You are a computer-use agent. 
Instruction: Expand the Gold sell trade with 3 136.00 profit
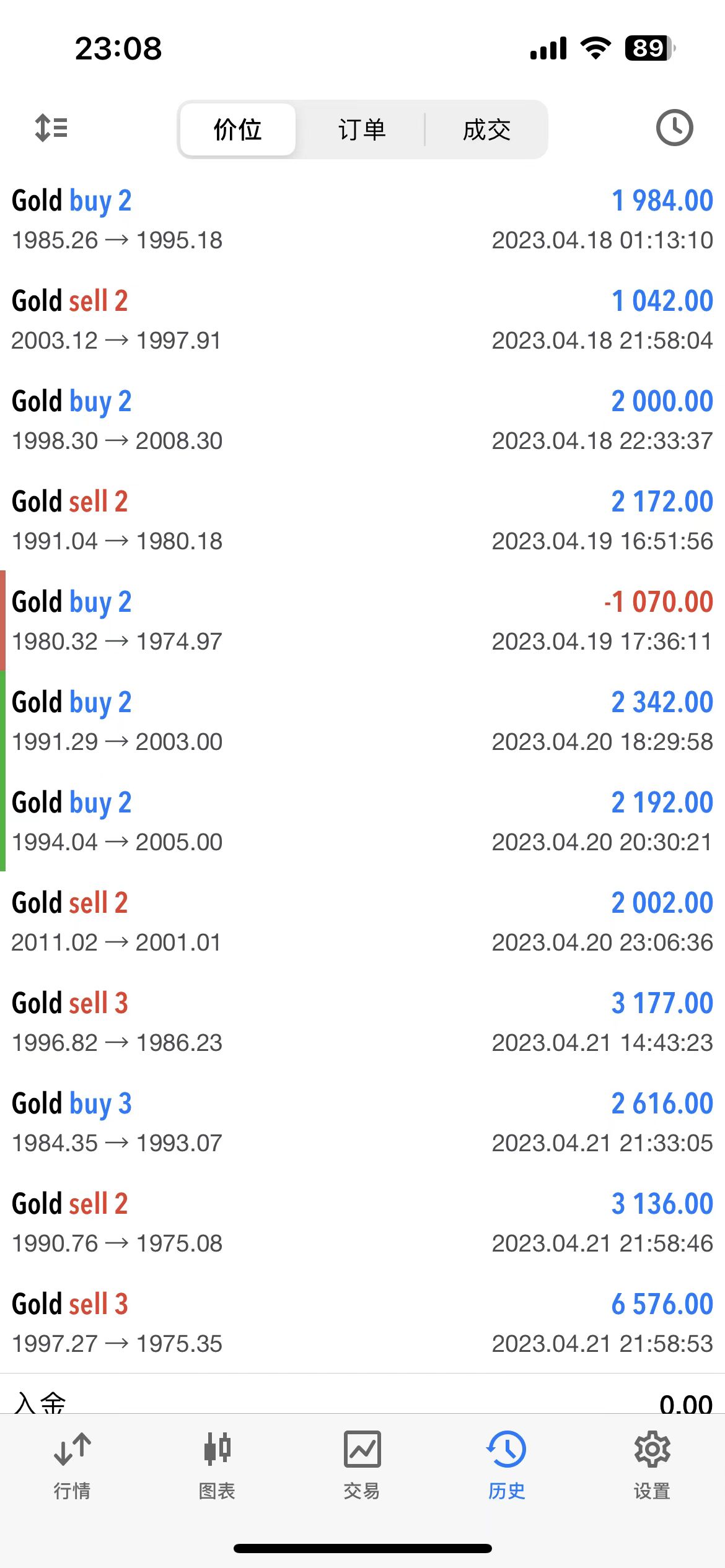pos(362,1222)
